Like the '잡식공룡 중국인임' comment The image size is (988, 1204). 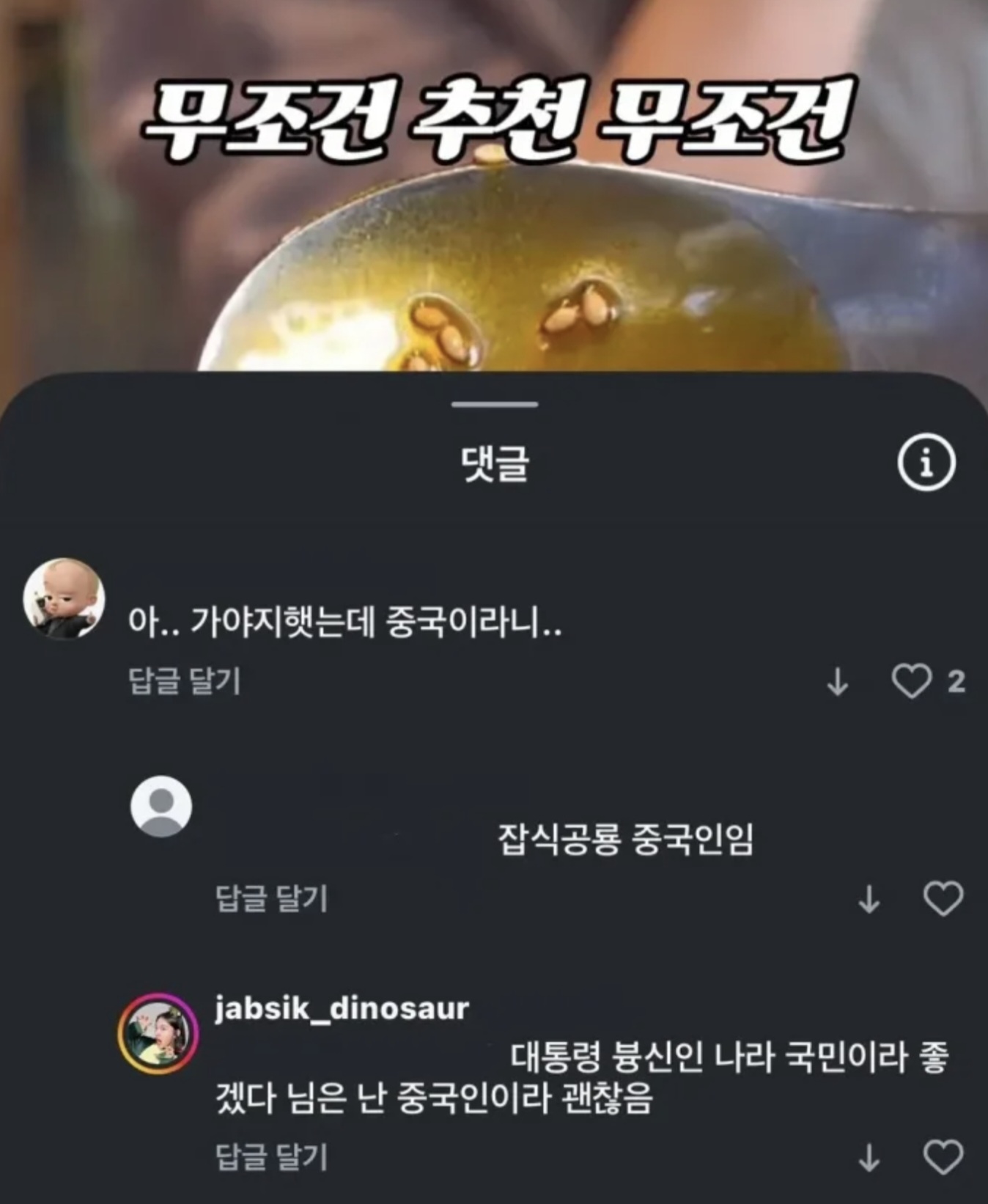943,898
